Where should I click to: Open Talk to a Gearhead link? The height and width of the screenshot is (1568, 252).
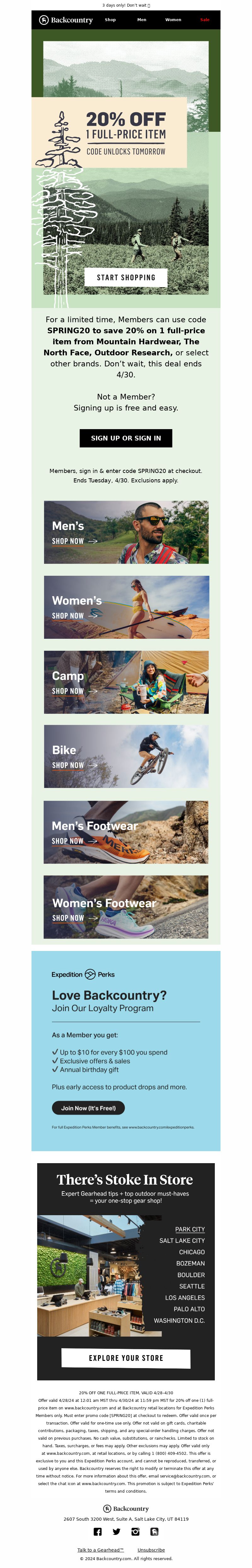(100, 1550)
